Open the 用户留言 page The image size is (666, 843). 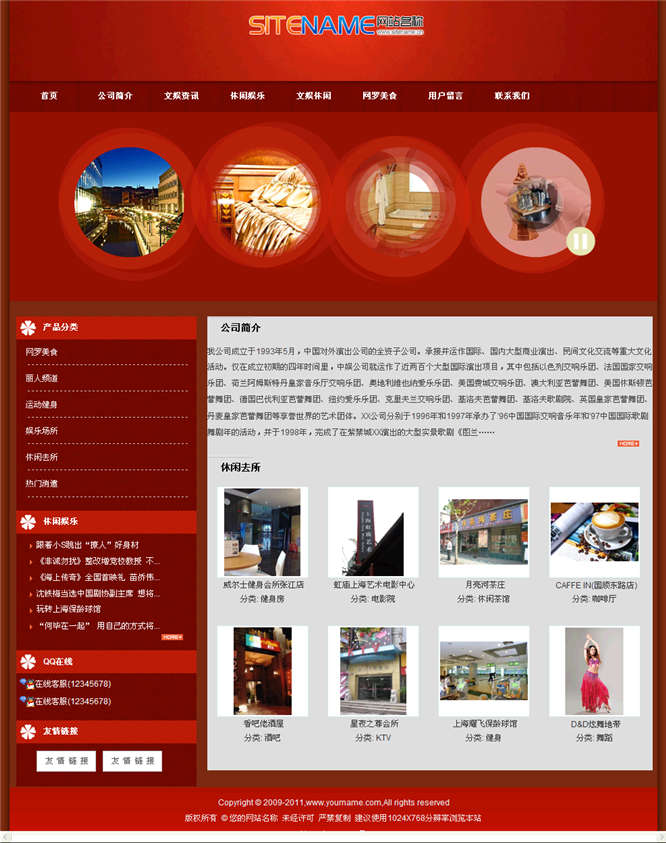click(x=445, y=96)
